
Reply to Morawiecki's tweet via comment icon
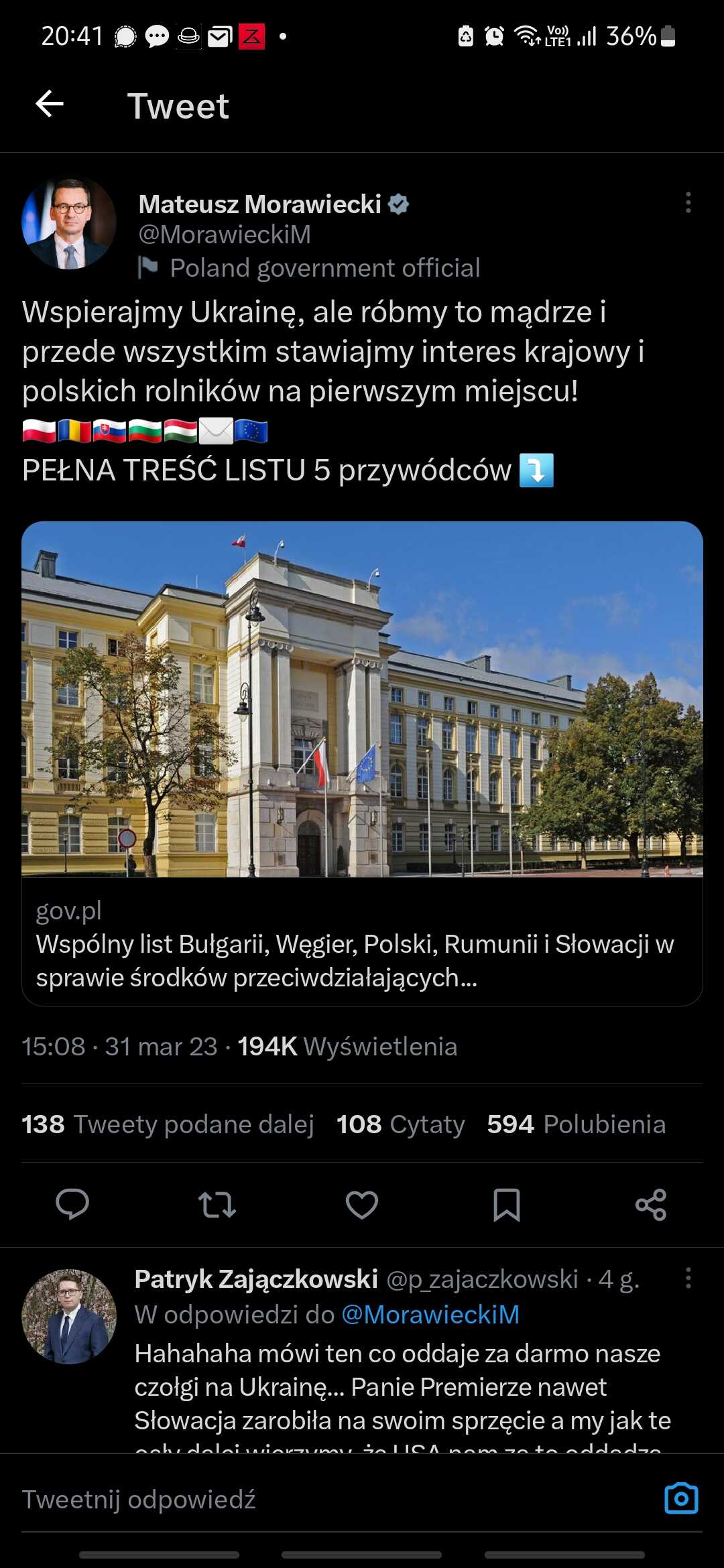(72, 1204)
